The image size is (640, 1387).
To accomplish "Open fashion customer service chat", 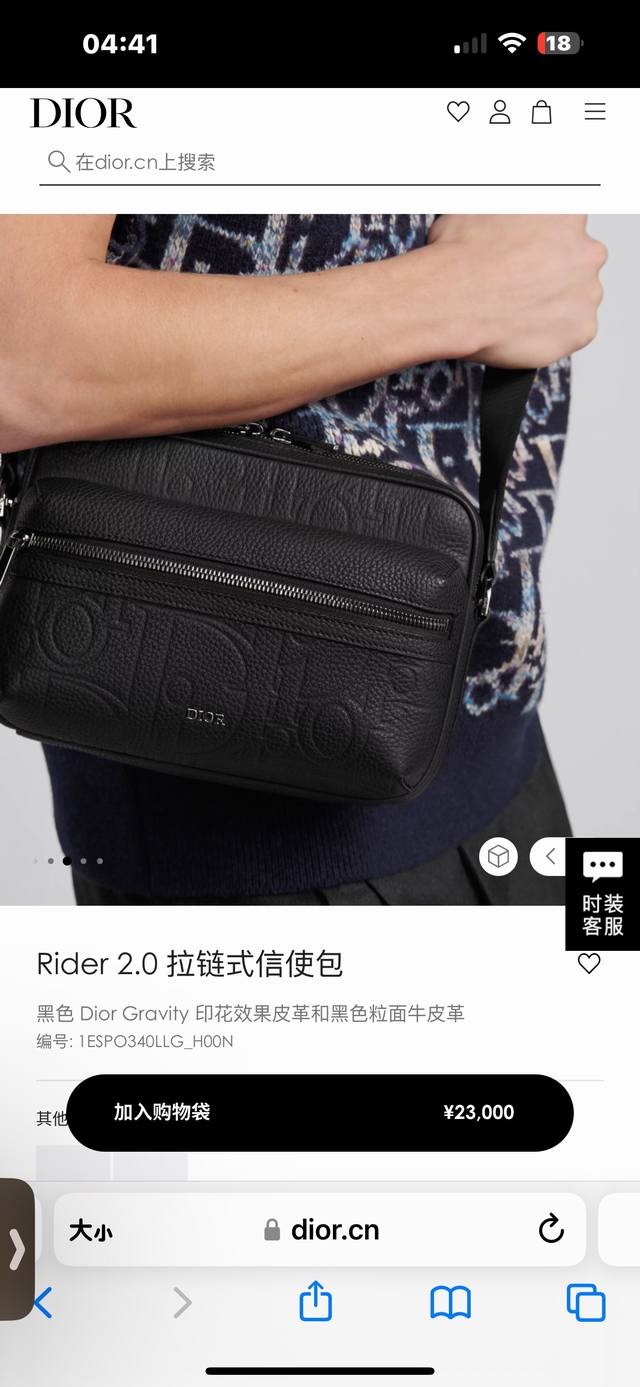I will (x=602, y=893).
